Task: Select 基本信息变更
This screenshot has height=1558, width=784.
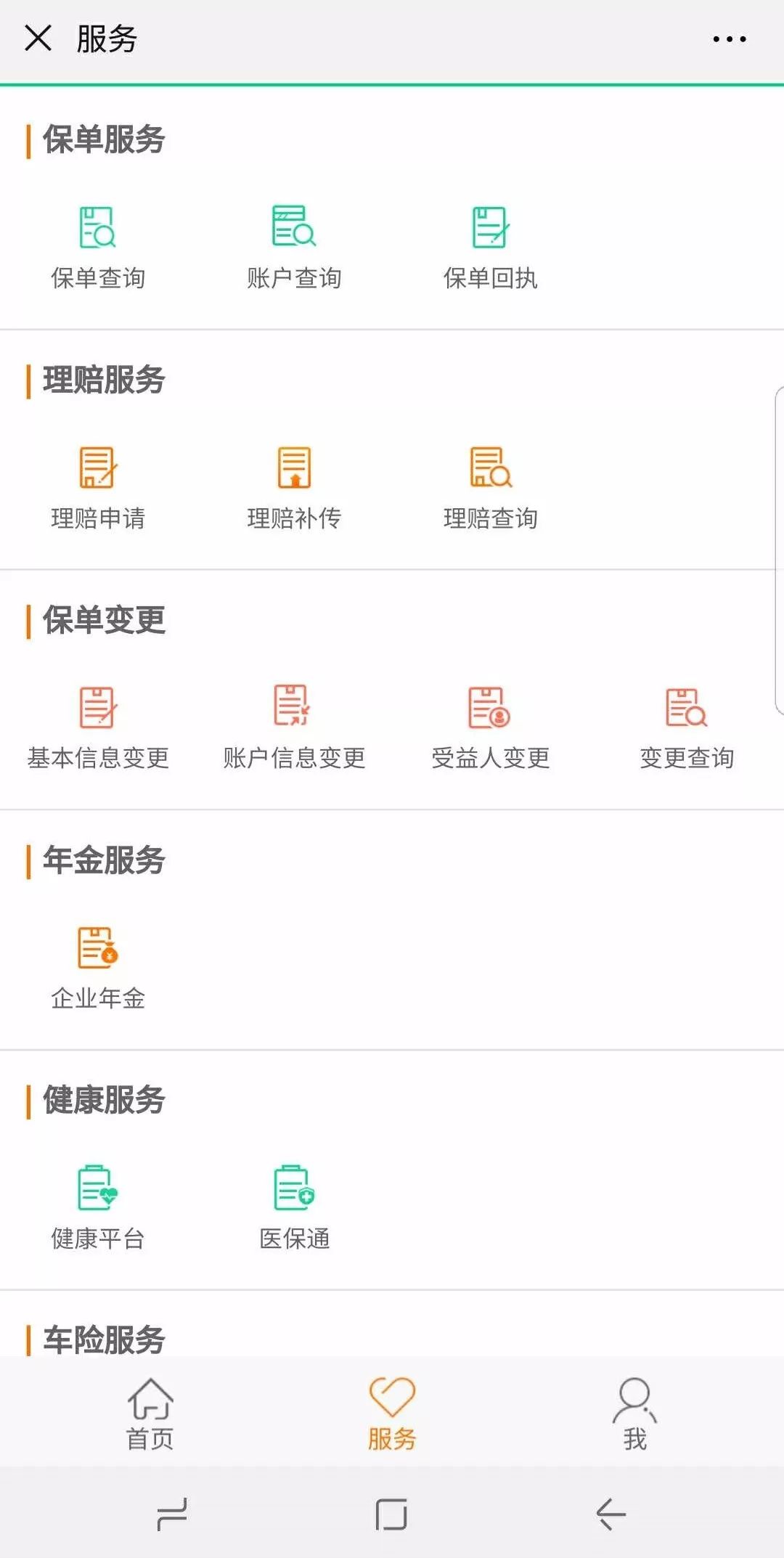Action: point(98,727)
